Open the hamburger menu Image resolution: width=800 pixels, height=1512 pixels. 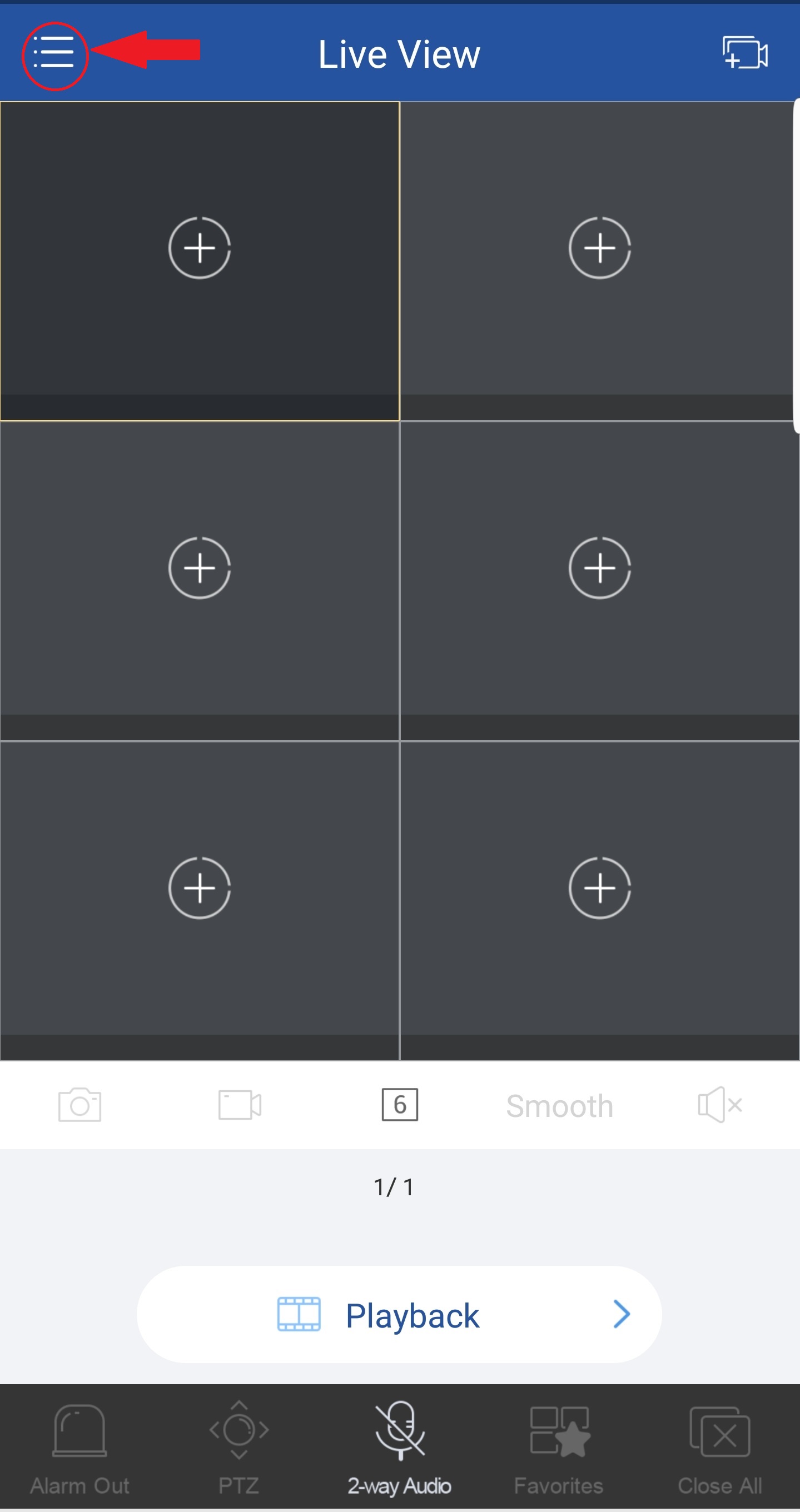[54, 53]
